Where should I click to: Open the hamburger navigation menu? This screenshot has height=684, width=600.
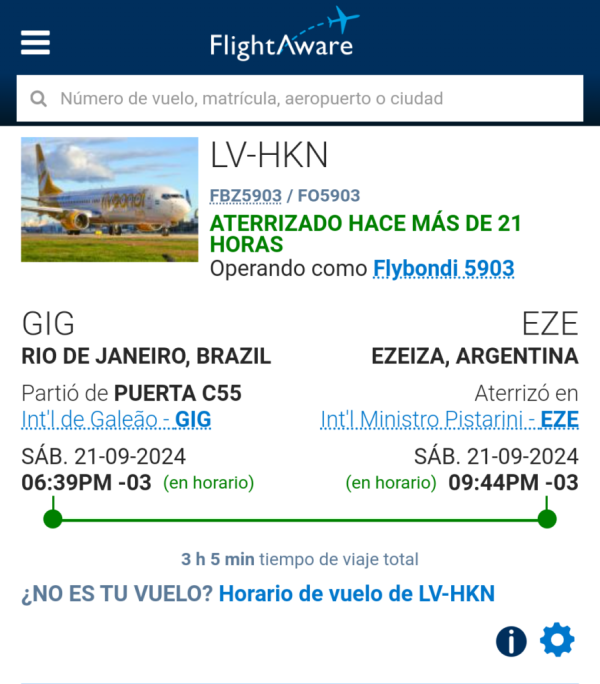point(35,42)
